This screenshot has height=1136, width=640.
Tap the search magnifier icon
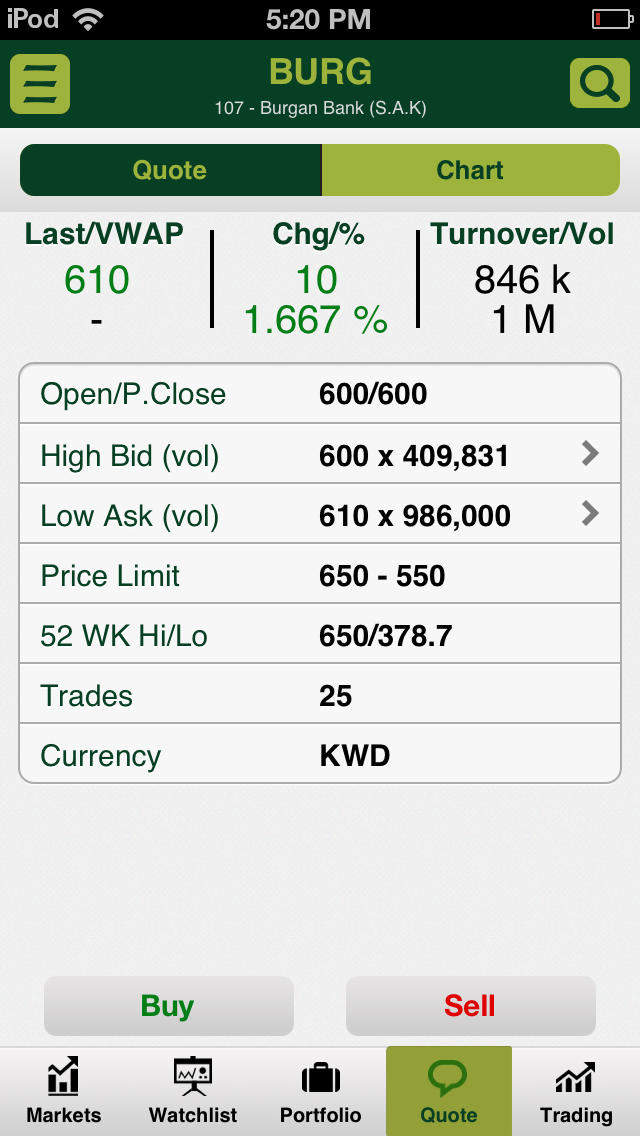[599, 83]
